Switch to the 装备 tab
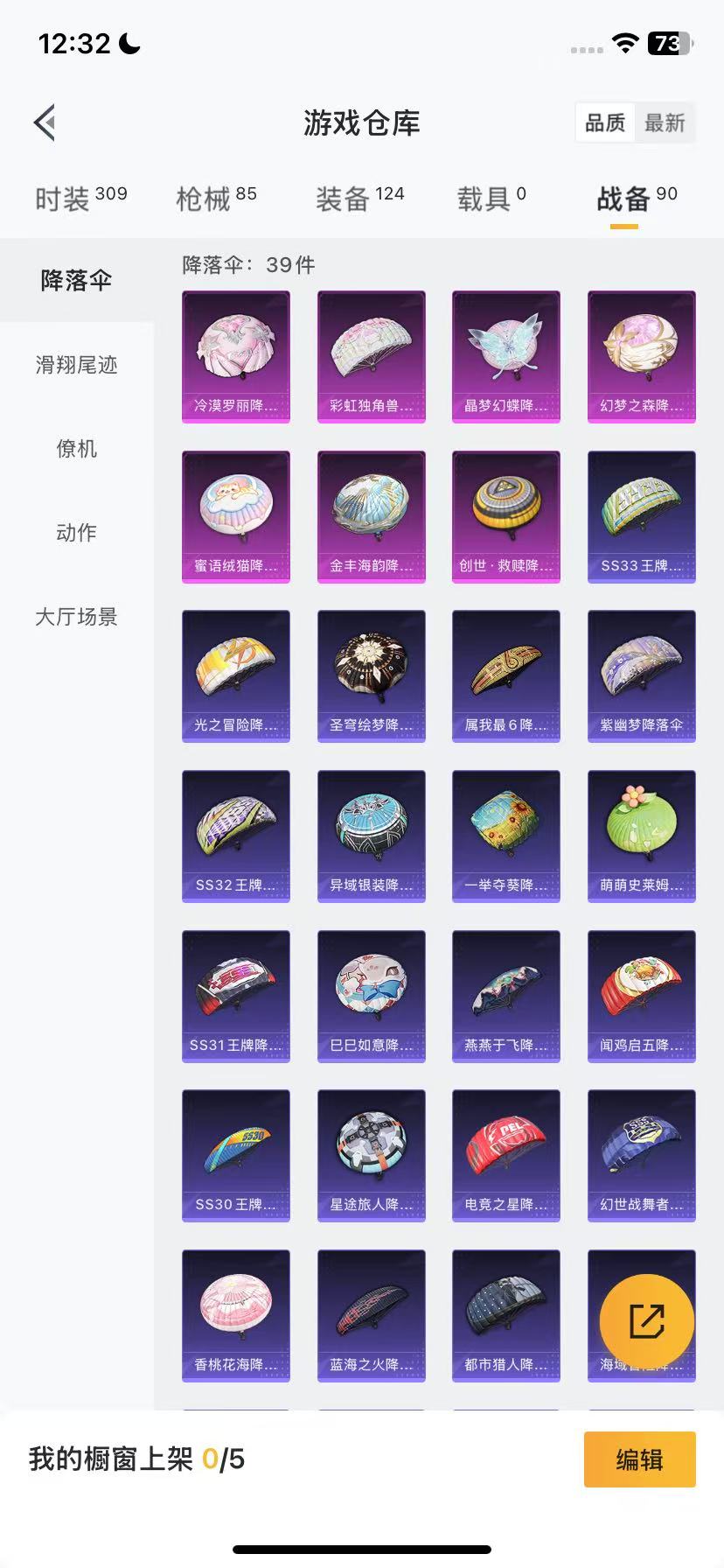This screenshot has width=724, height=1568. pyautogui.click(x=360, y=199)
